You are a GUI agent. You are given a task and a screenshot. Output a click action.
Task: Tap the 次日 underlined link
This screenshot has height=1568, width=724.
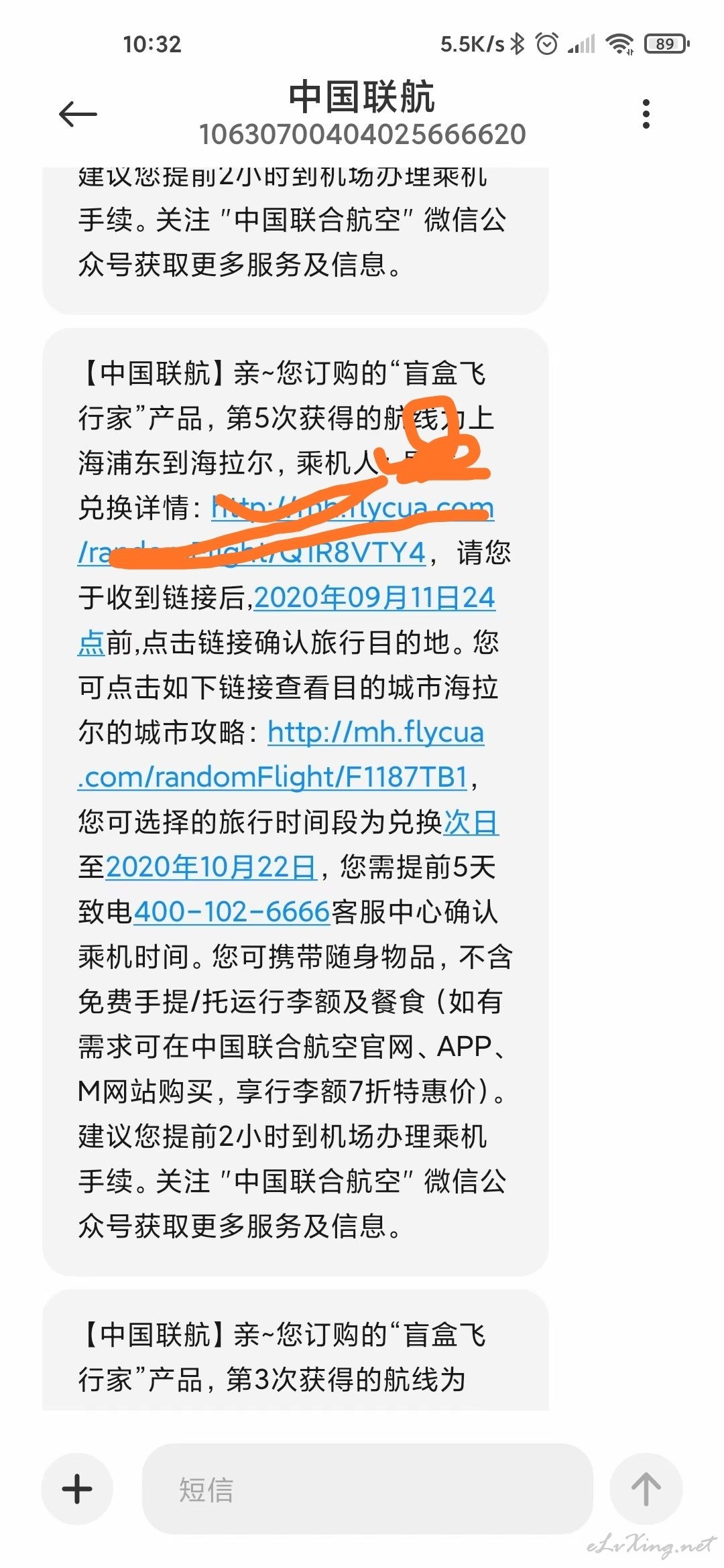[471, 822]
